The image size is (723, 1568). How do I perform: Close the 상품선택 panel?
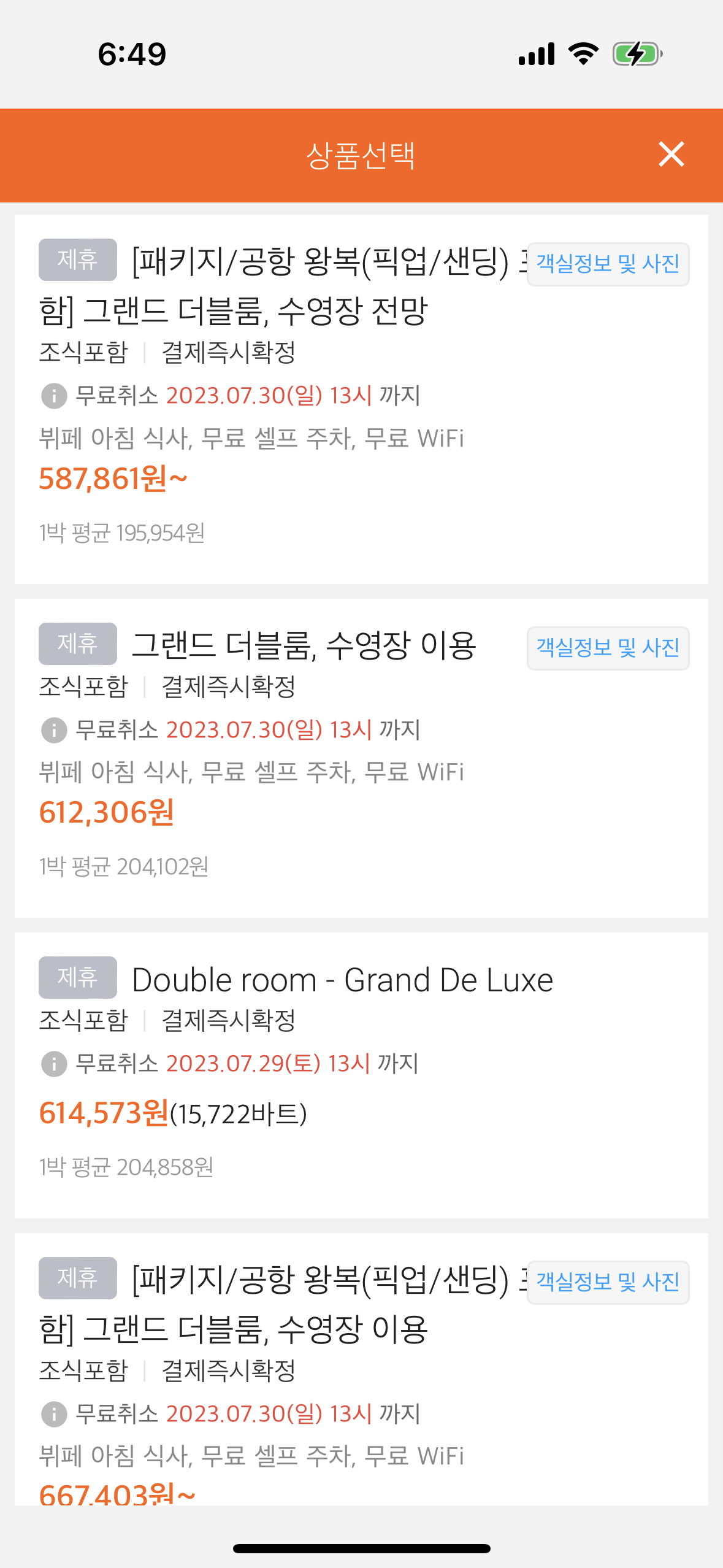coord(671,154)
